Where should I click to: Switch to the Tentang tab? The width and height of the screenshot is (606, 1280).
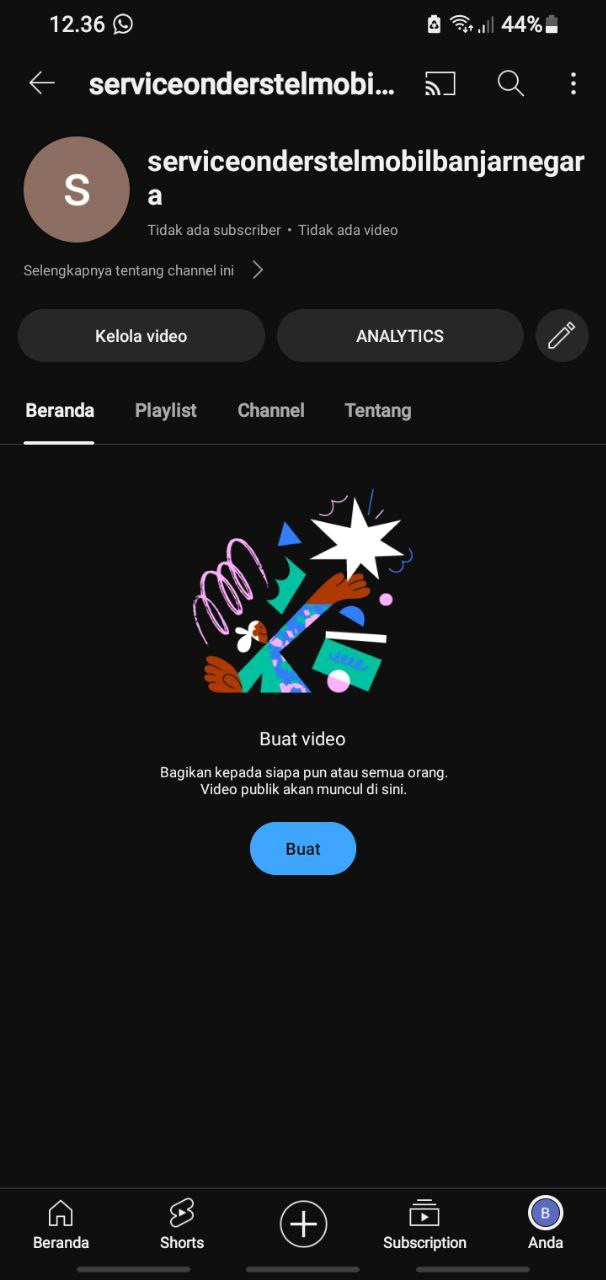(378, 410)
